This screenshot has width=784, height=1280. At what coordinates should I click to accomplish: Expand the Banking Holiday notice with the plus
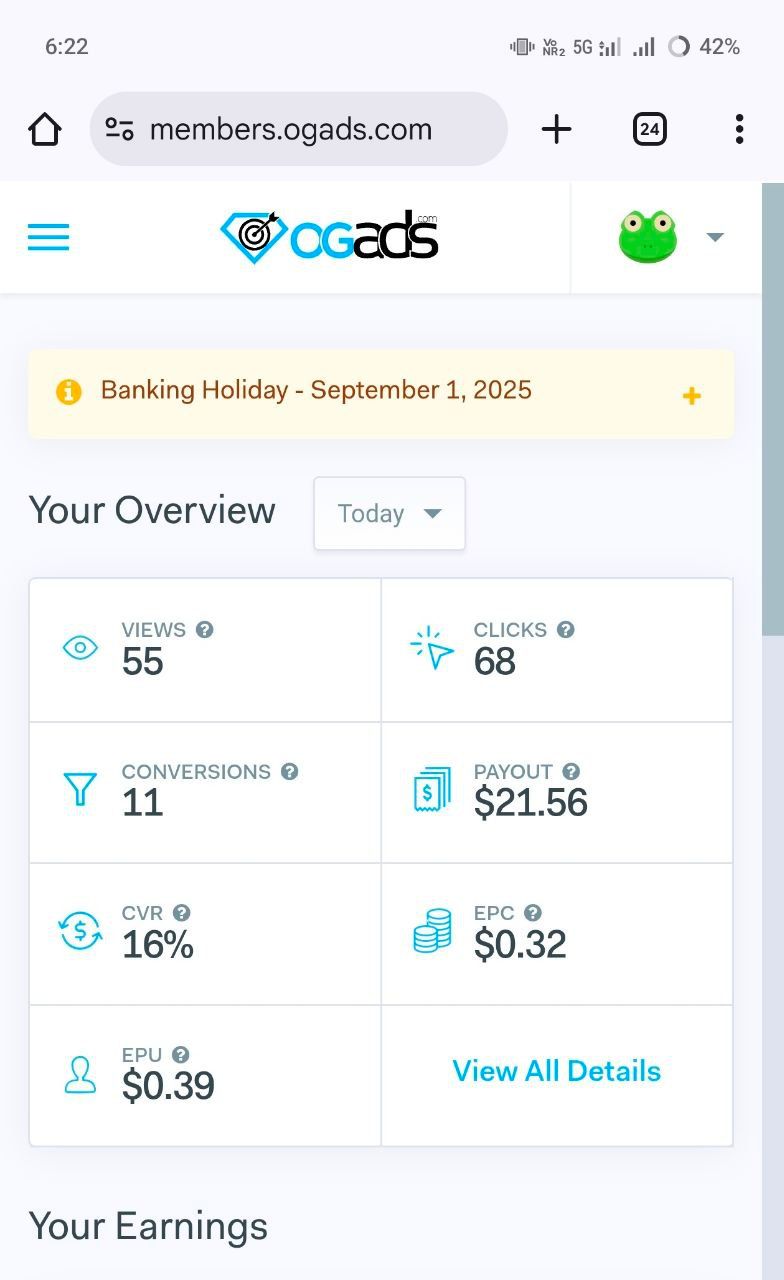click(x=691, y=395)
